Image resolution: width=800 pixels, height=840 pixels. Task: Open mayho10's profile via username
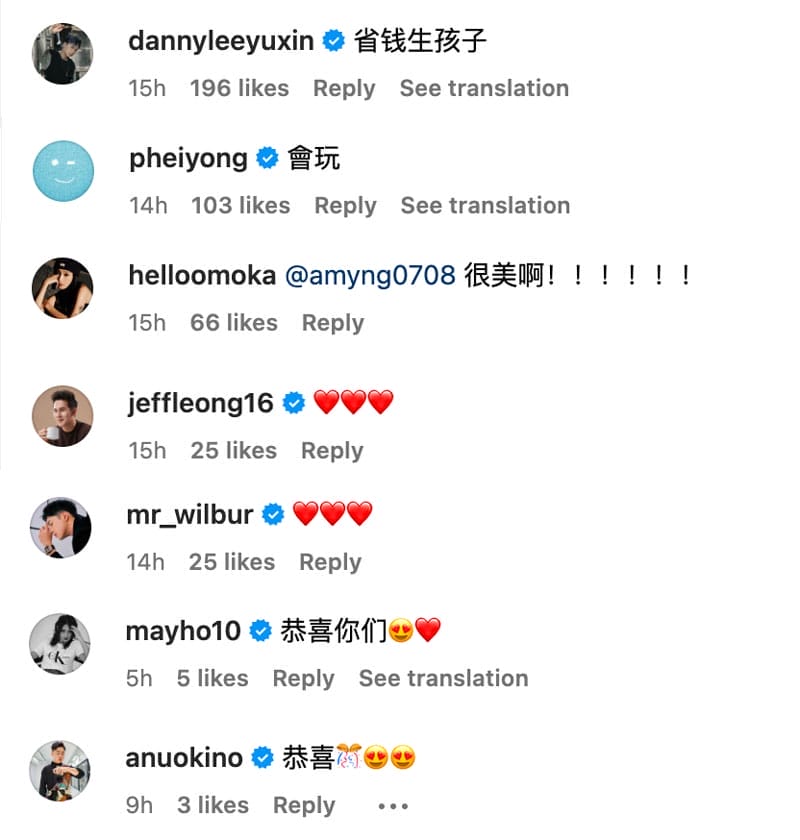[x=183, y=631]
